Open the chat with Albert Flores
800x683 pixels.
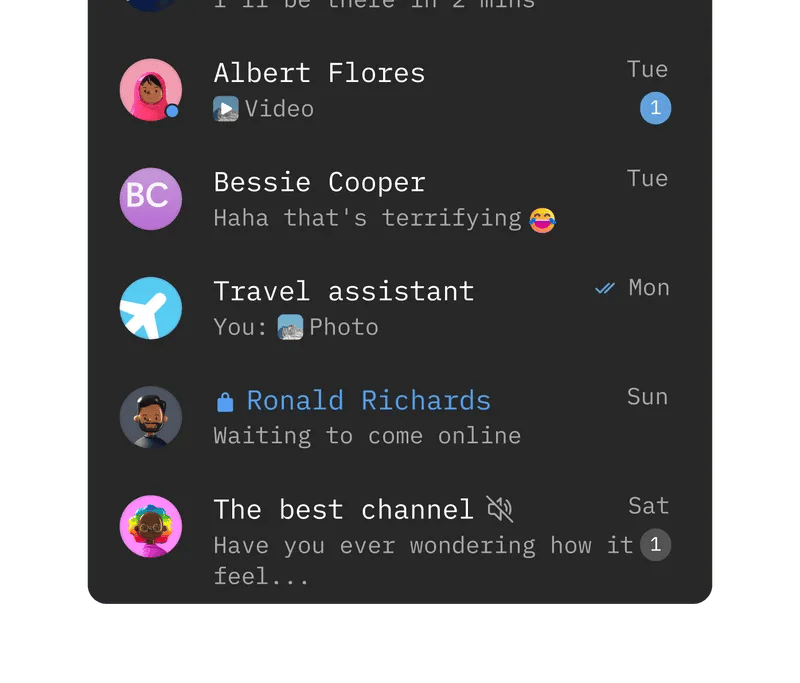(x=400, y=90)
